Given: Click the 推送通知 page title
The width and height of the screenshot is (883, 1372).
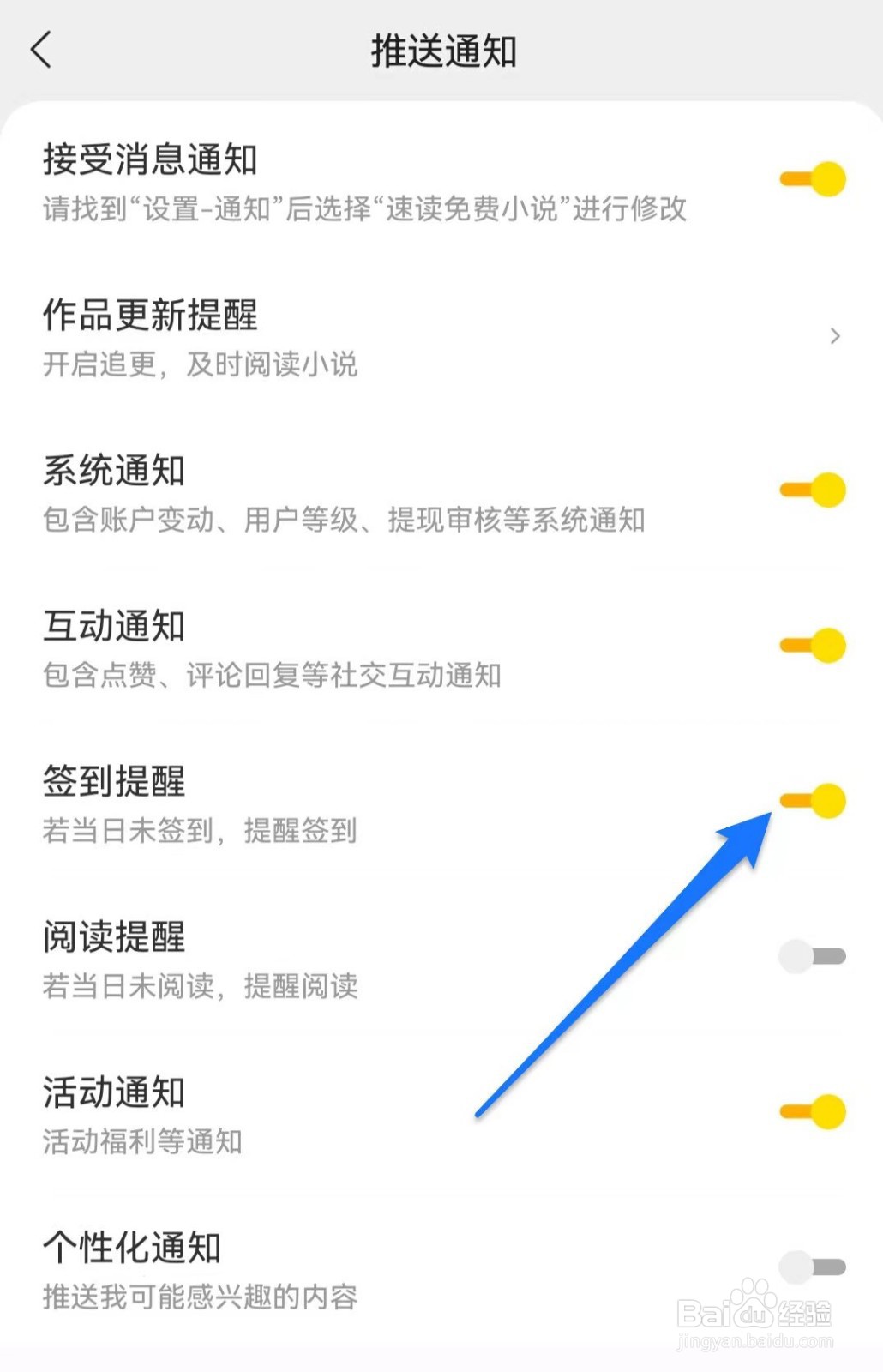Looking at the screenshot, I should pos(441,50).
